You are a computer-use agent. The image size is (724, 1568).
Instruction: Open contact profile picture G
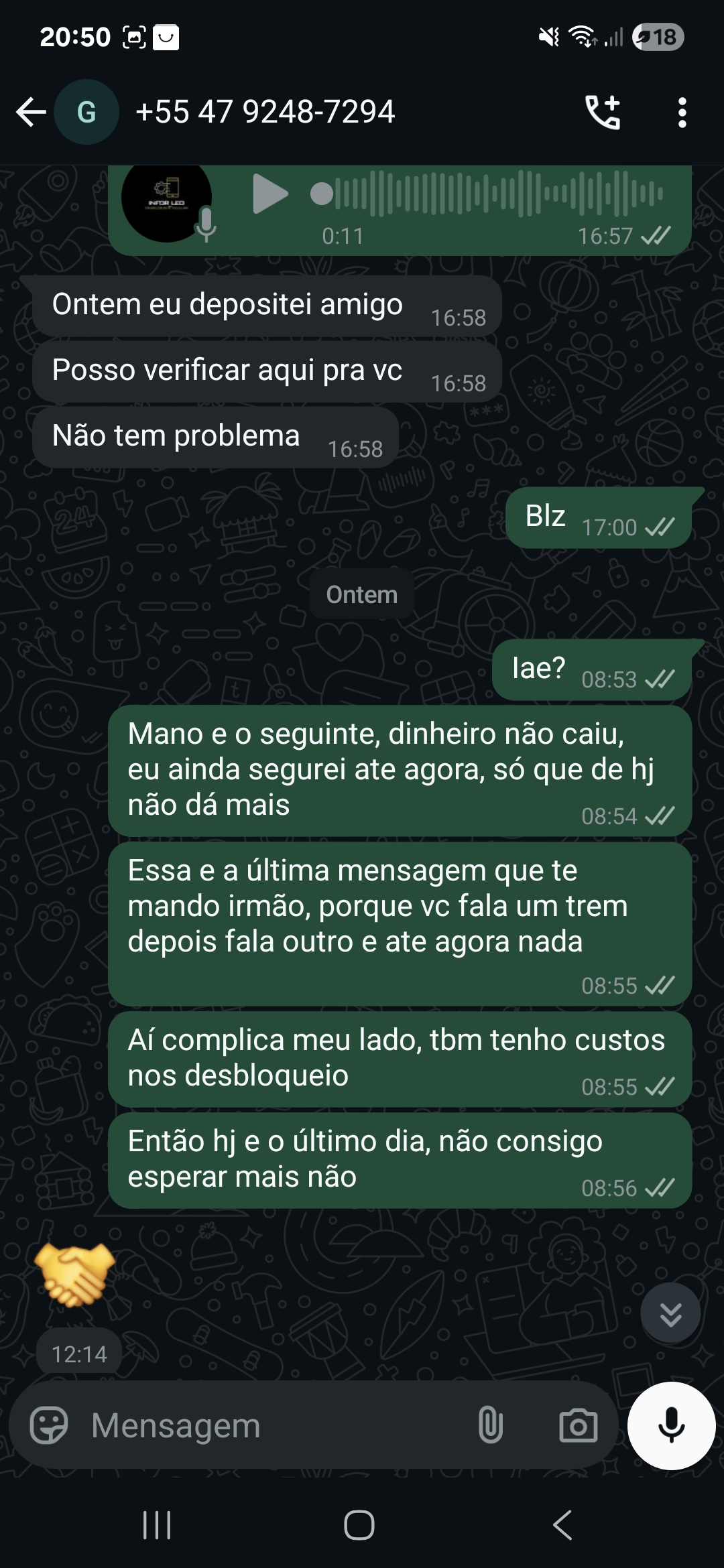(86, 112)
